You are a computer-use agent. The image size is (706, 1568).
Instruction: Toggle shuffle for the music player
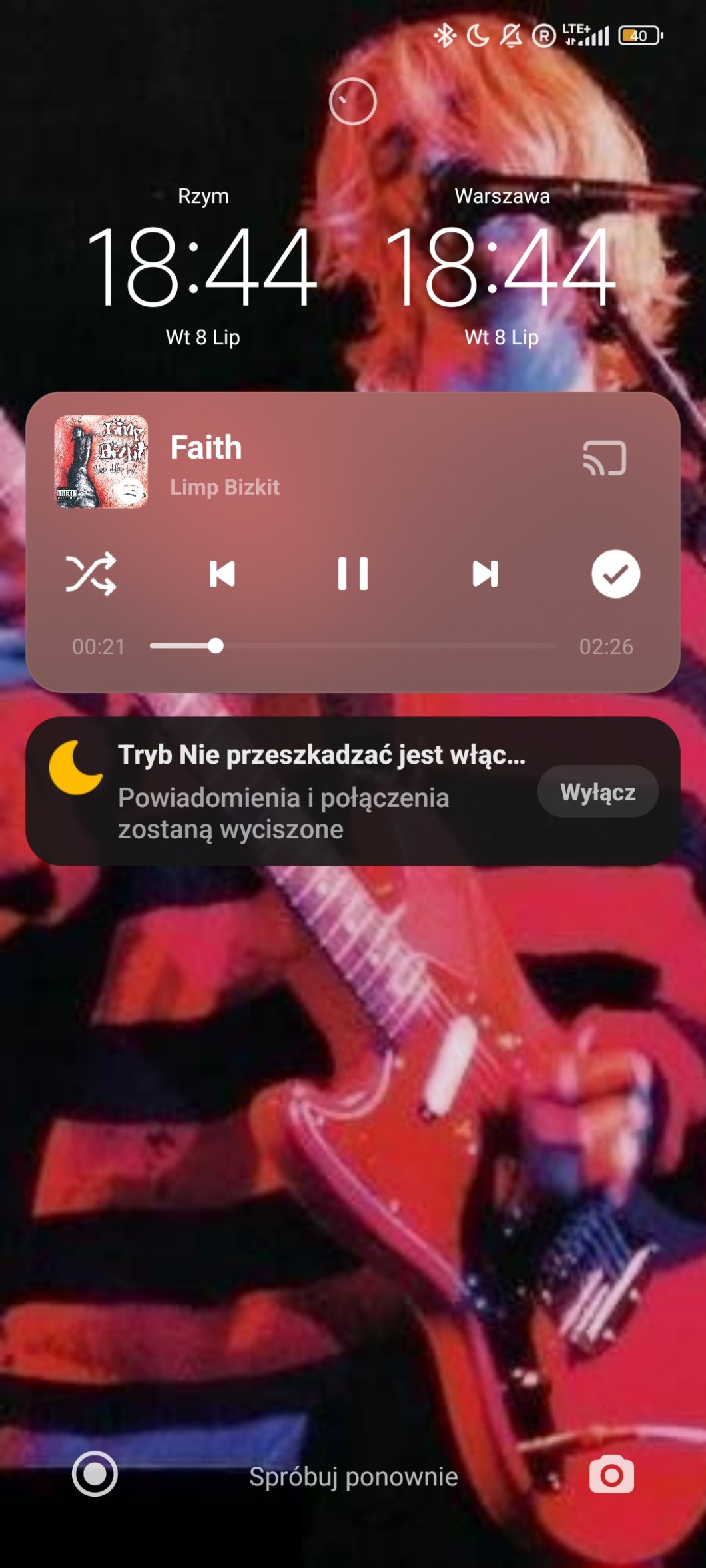click(x=91, y=573)
